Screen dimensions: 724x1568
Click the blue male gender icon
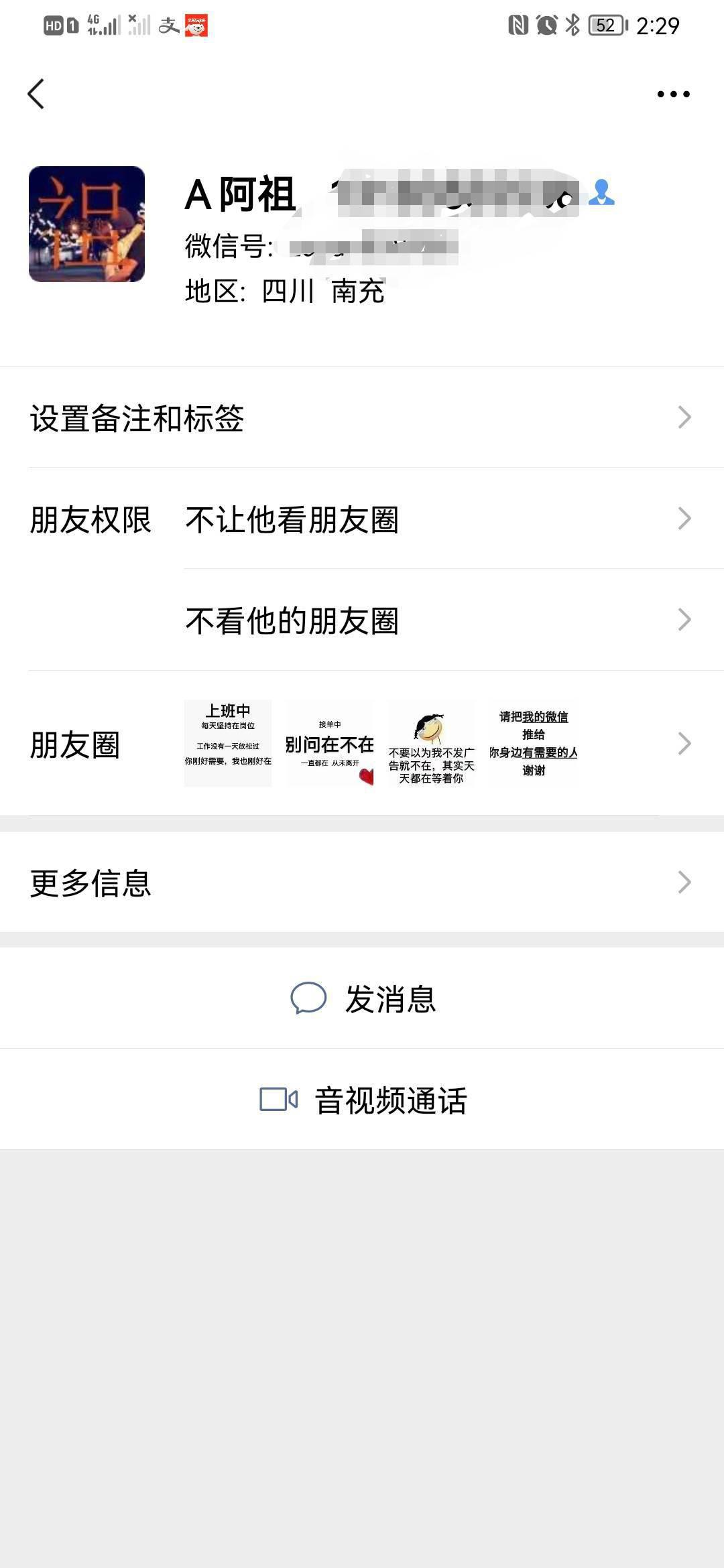602,193
